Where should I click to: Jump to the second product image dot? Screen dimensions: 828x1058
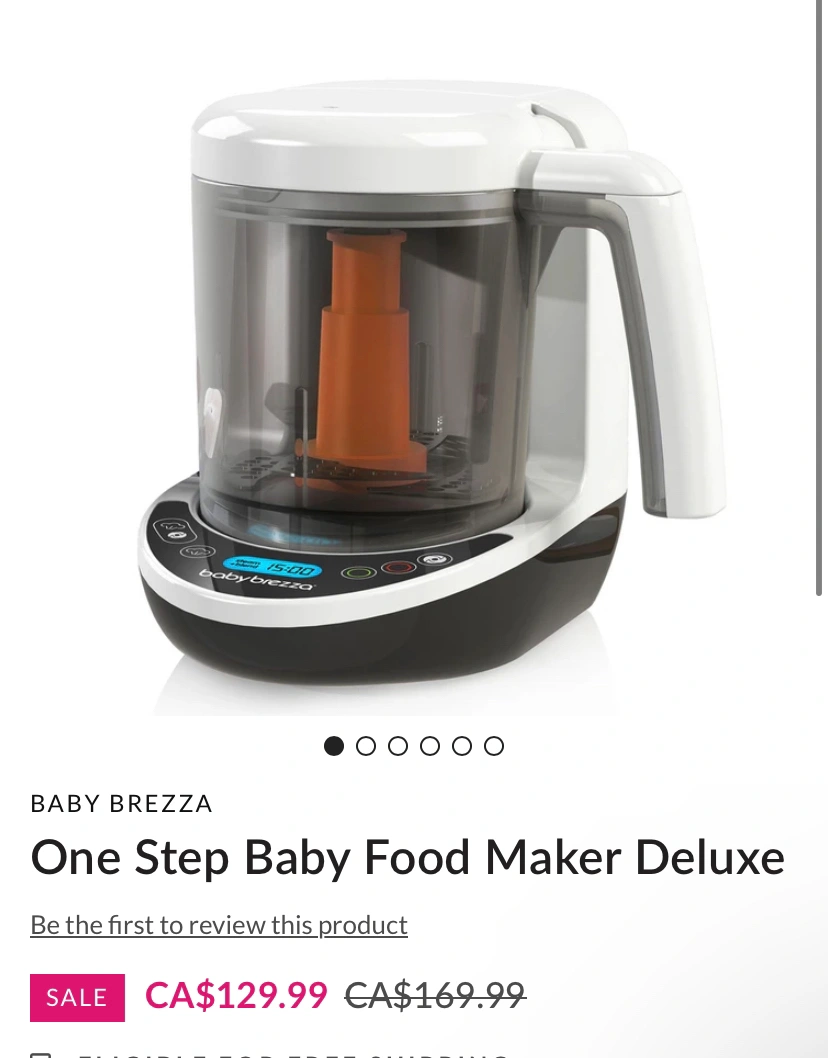pyautogui.click(x=366, y=746)
